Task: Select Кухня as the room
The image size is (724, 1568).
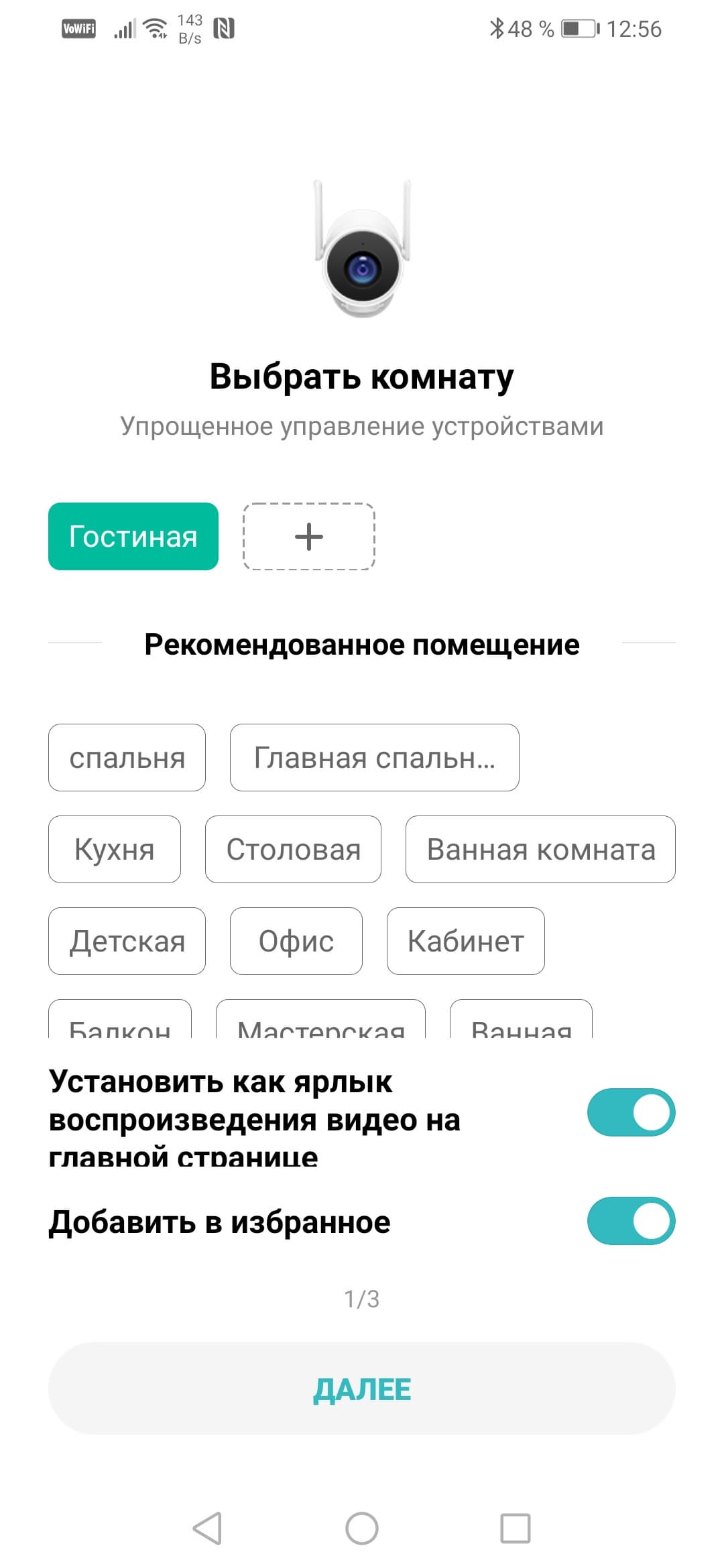Action: click(114, 849)
